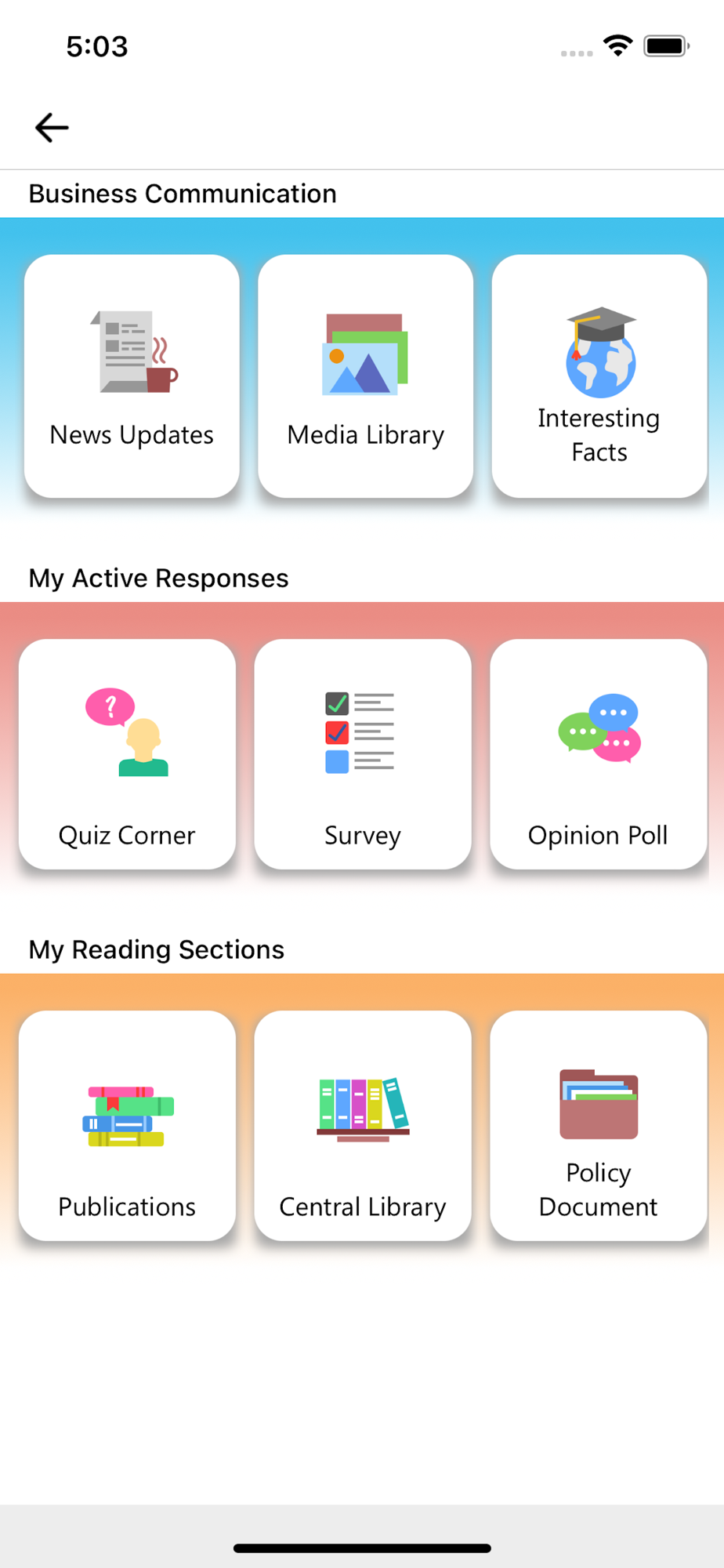The image size is (724, 1568).
Task: Browse Publications
Action: tap(127, 1126)
